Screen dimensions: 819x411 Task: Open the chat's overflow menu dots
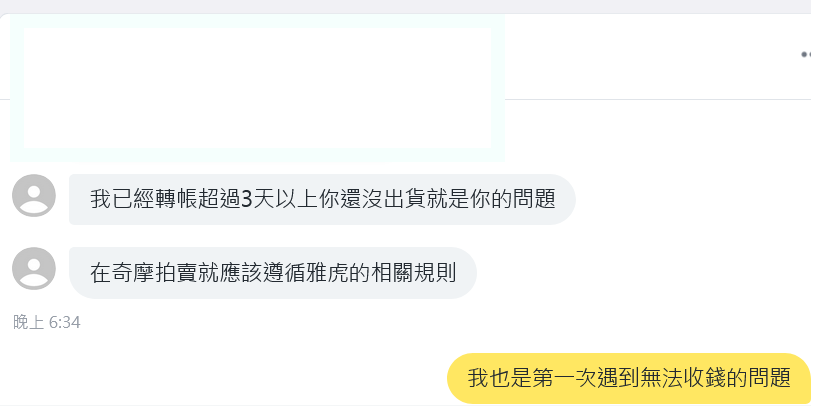(807, 55)
